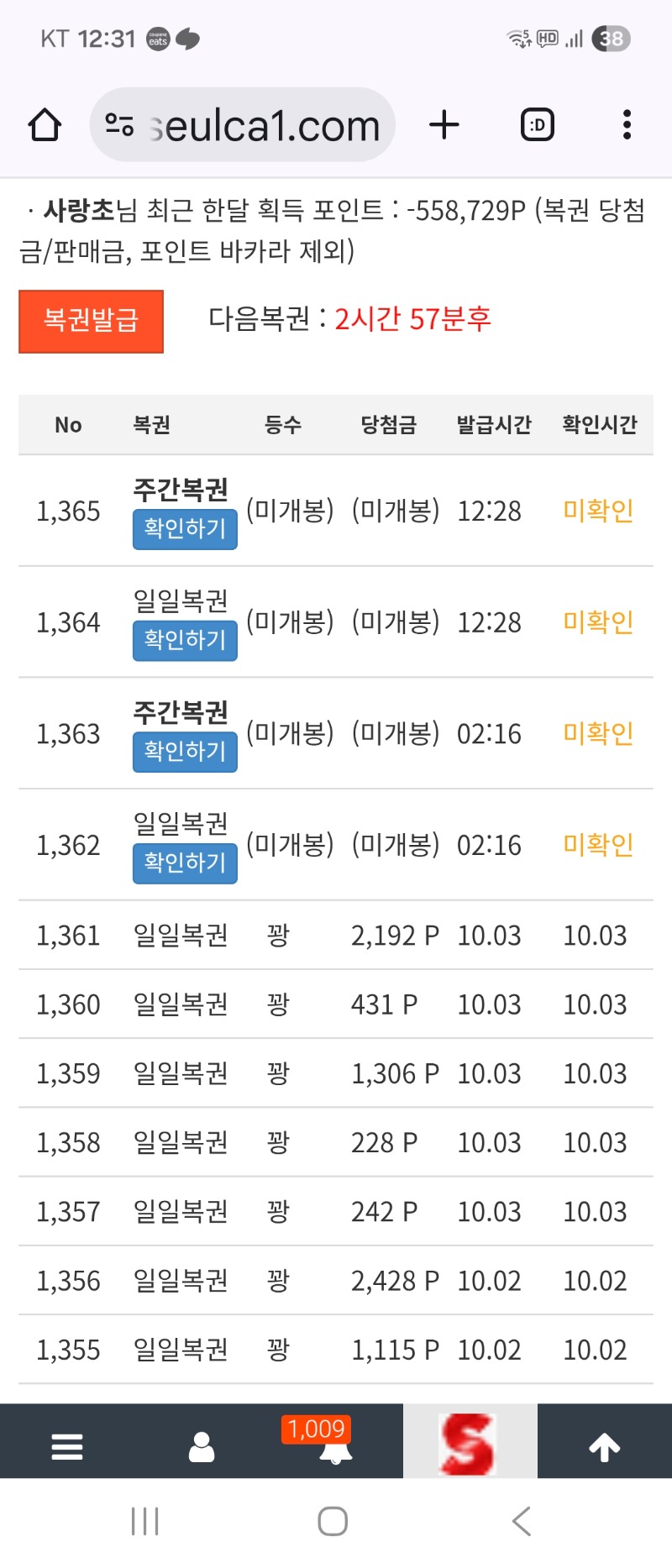Open notifications bell showing 1,009
672x1568 pixels.
[x=334, y=1446]
